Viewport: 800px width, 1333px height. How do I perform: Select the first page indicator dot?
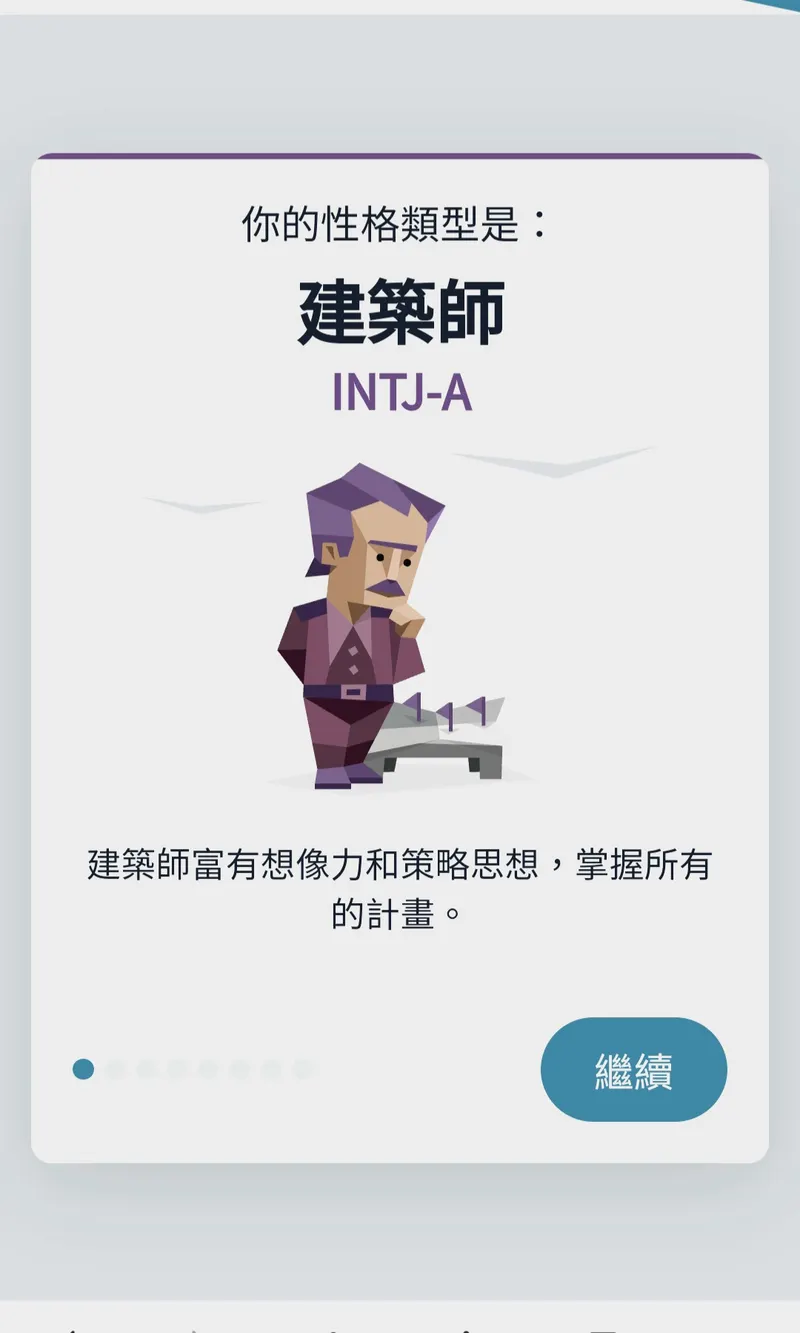click(x=83, y=1069)
